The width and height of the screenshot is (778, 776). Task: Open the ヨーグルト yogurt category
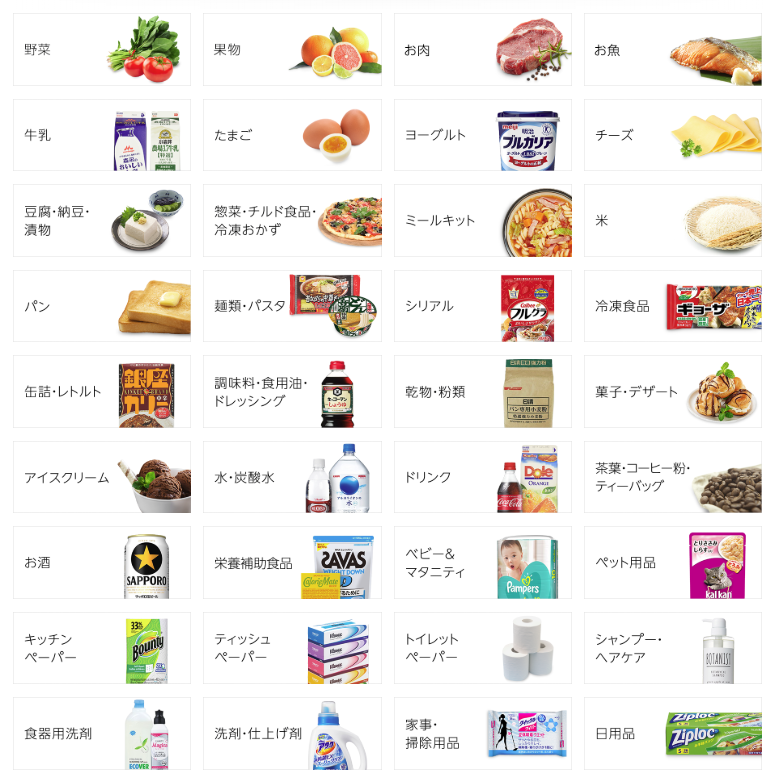[482, 135]
